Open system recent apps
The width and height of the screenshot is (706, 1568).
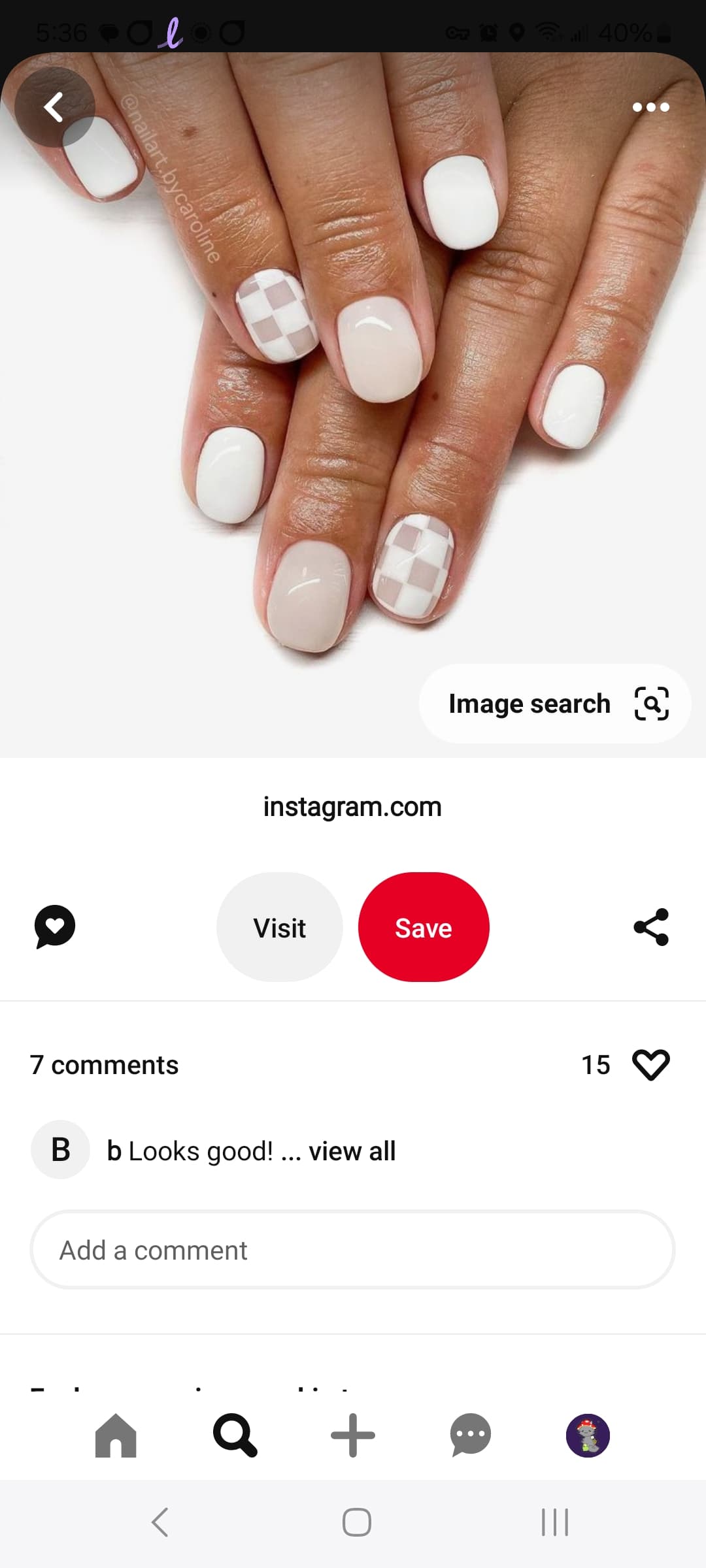(x=554, y=1522)
